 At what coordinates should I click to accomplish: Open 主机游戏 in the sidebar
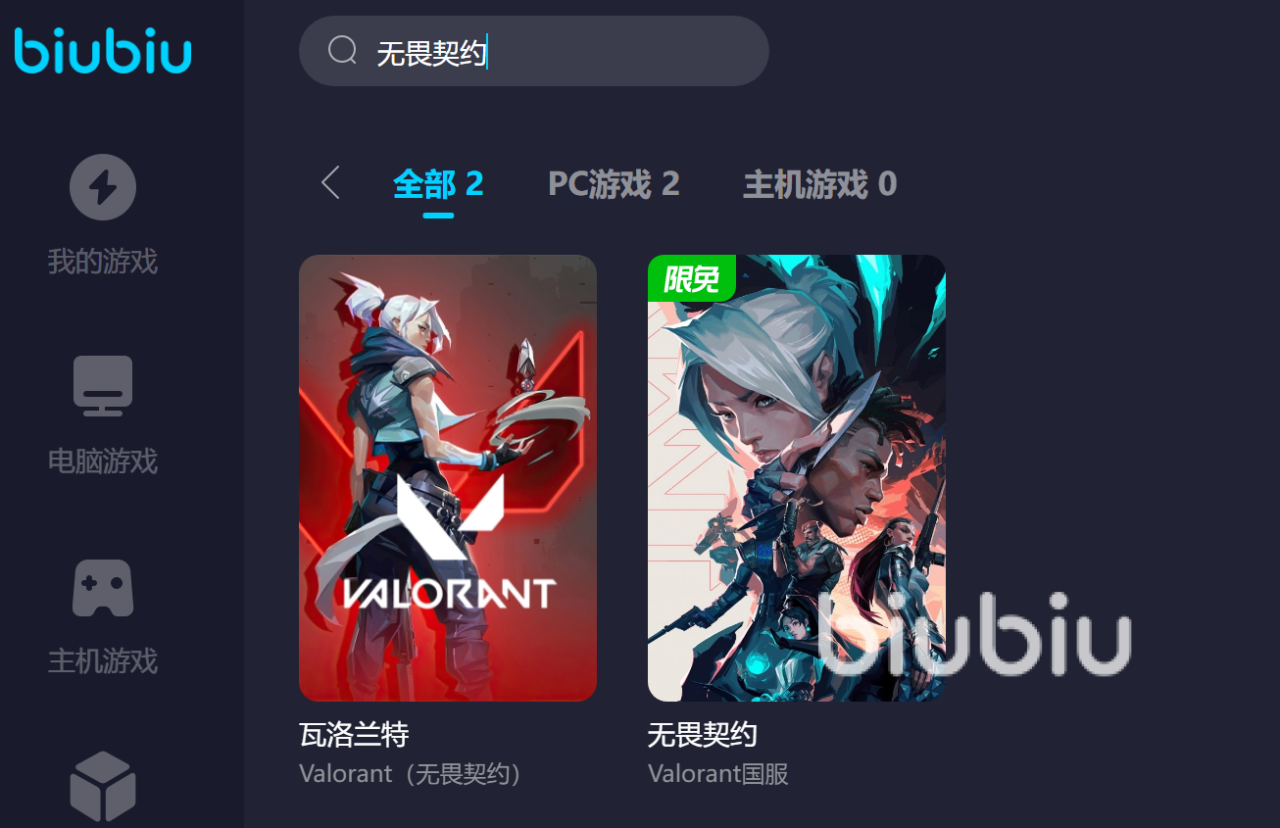[103, 613]
